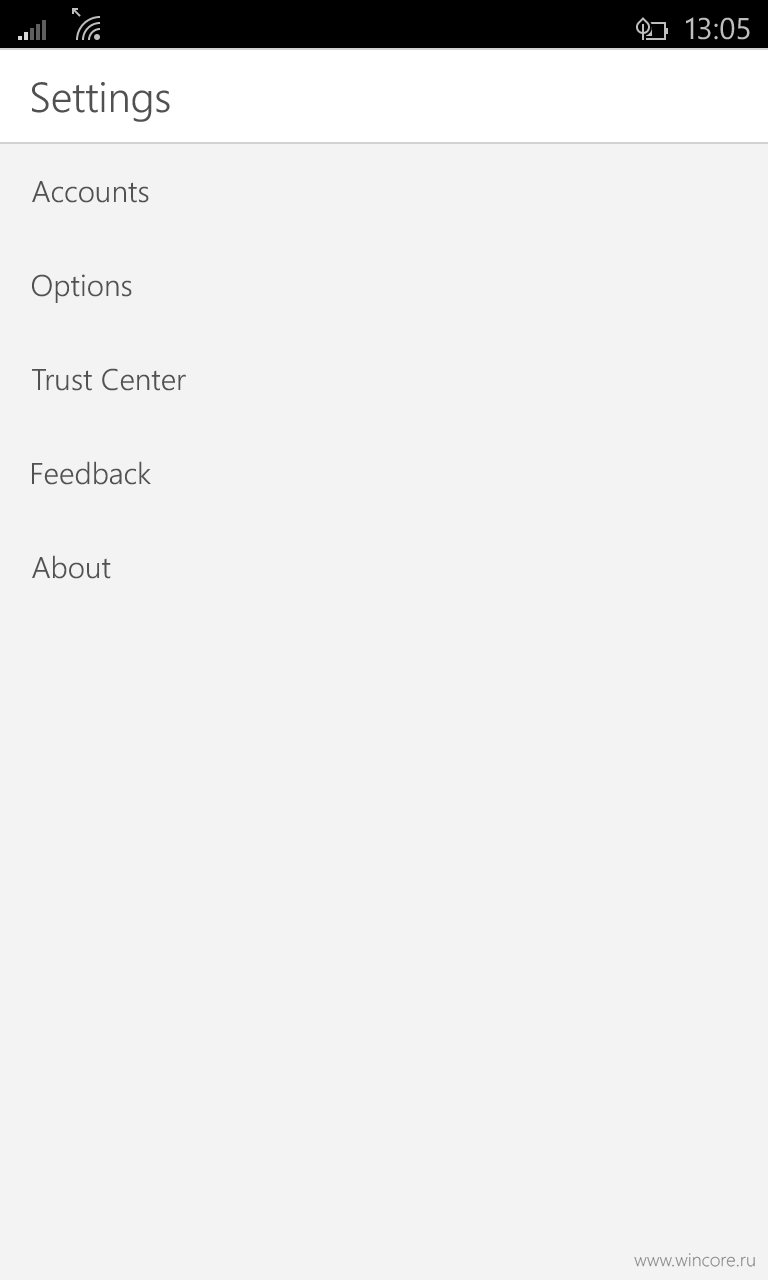
Task: Open Trust Center
Action: tap(384, 380)
